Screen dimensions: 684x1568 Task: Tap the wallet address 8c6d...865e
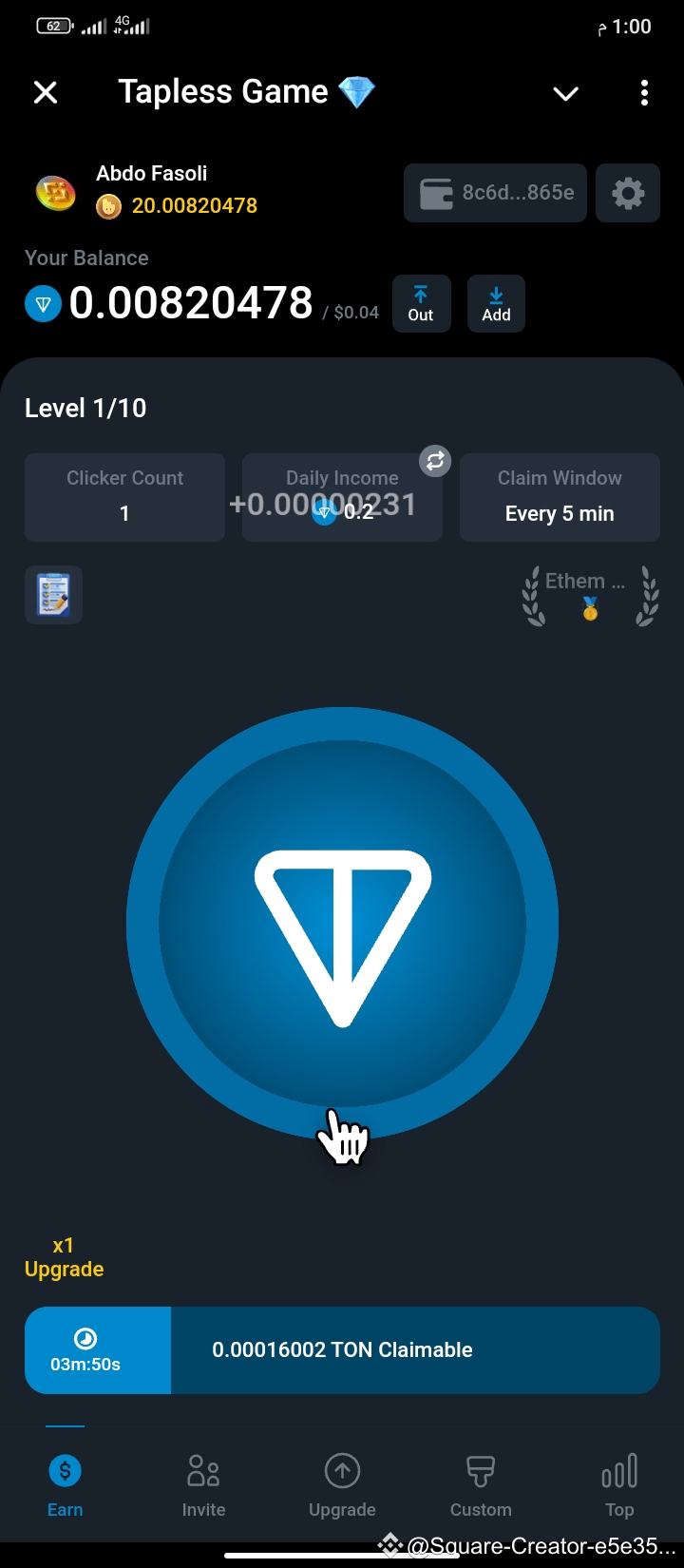click(494, 192)
